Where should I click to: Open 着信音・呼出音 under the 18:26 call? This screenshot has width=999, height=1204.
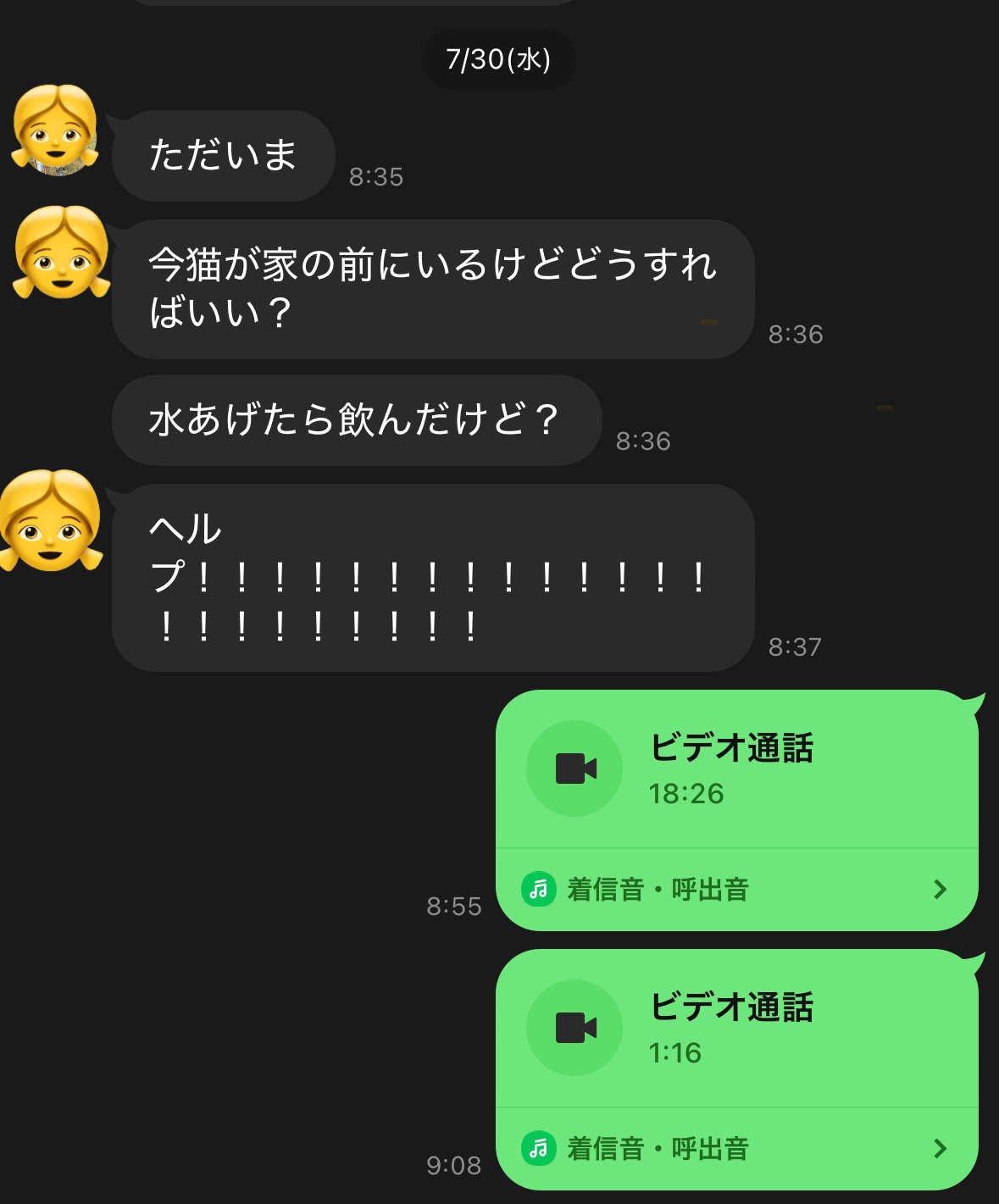[735, 890]
